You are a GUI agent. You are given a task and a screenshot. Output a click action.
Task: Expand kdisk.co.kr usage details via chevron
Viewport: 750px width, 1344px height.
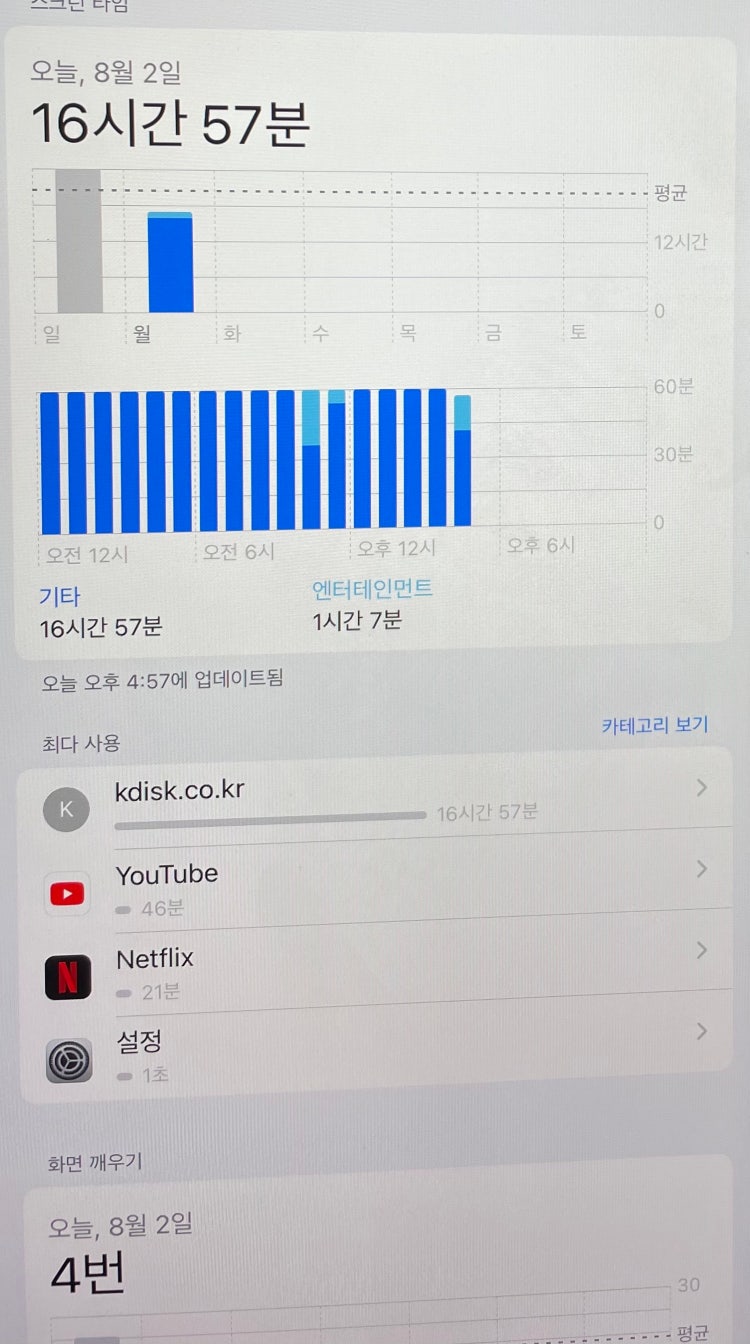coord(700,787)
